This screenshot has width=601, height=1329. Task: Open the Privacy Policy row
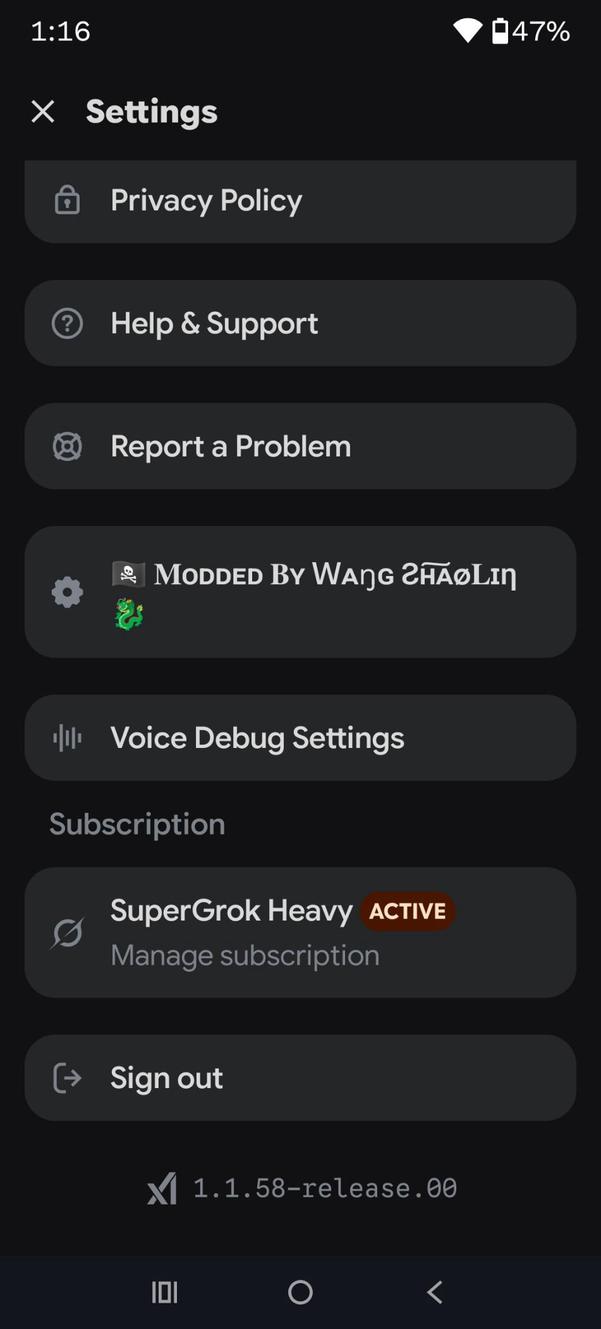pyautogui.click(x=300, y=201)
